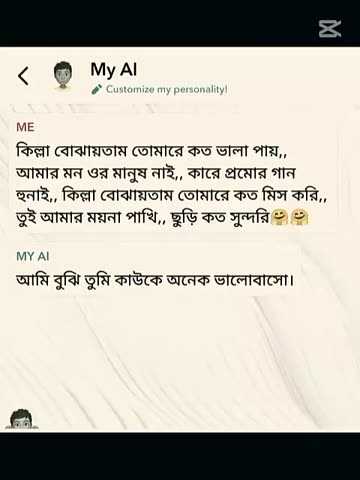The image size is (360, 480).
Task: Open the My AI avatar profile
Action: (63, 75)
